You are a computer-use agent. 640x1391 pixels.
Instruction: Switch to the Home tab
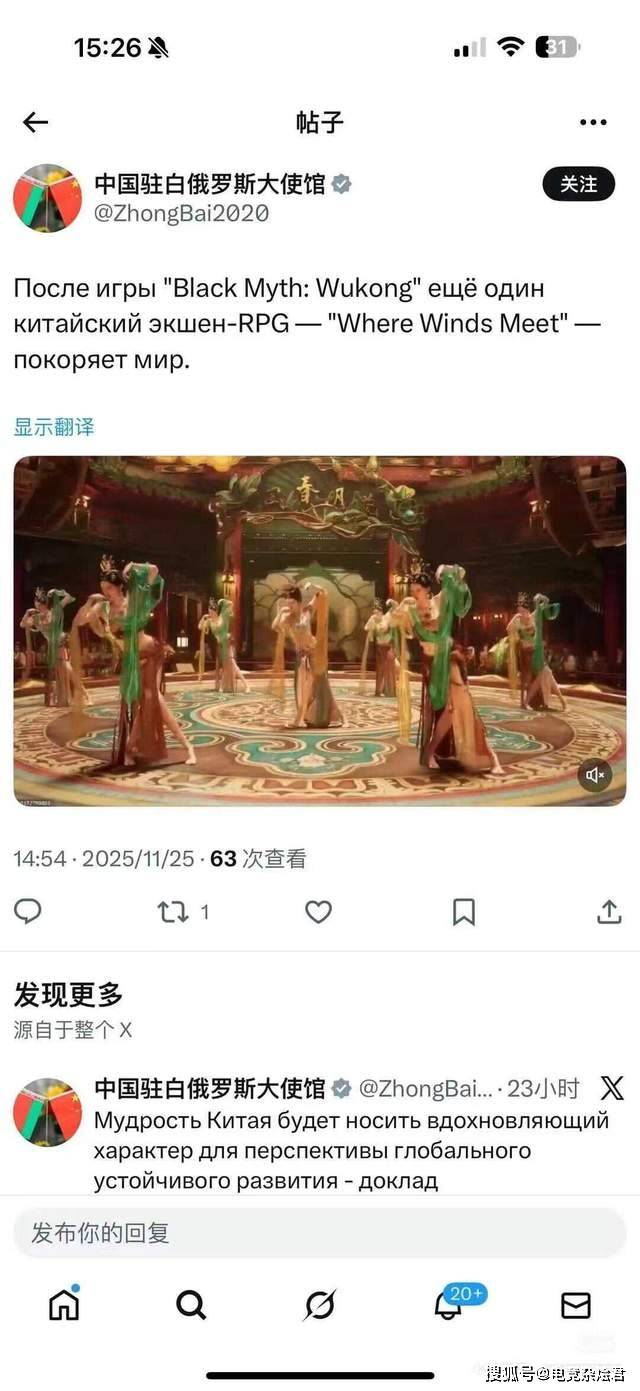64,1304
